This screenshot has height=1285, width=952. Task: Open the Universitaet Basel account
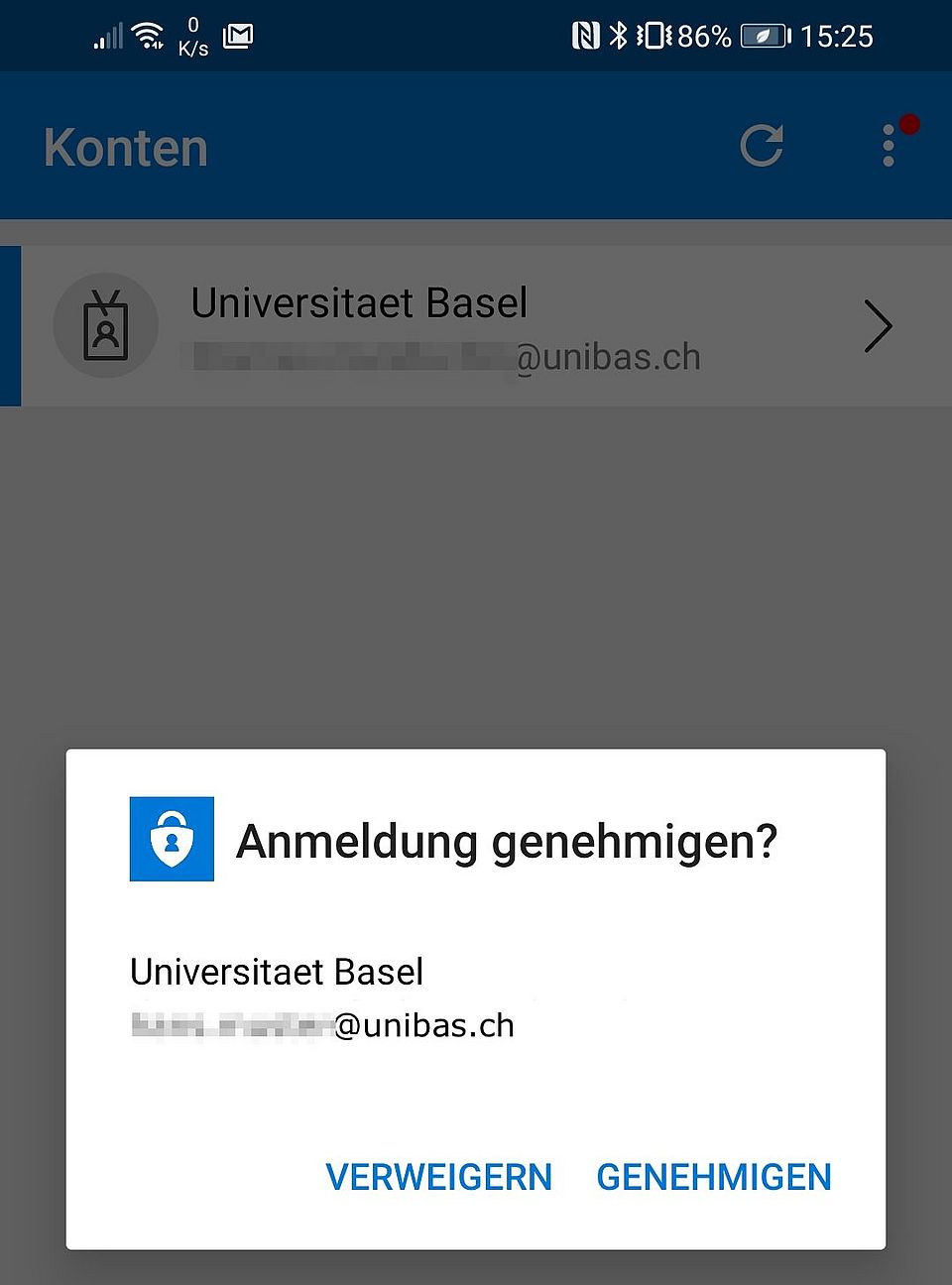click(476, 326)
